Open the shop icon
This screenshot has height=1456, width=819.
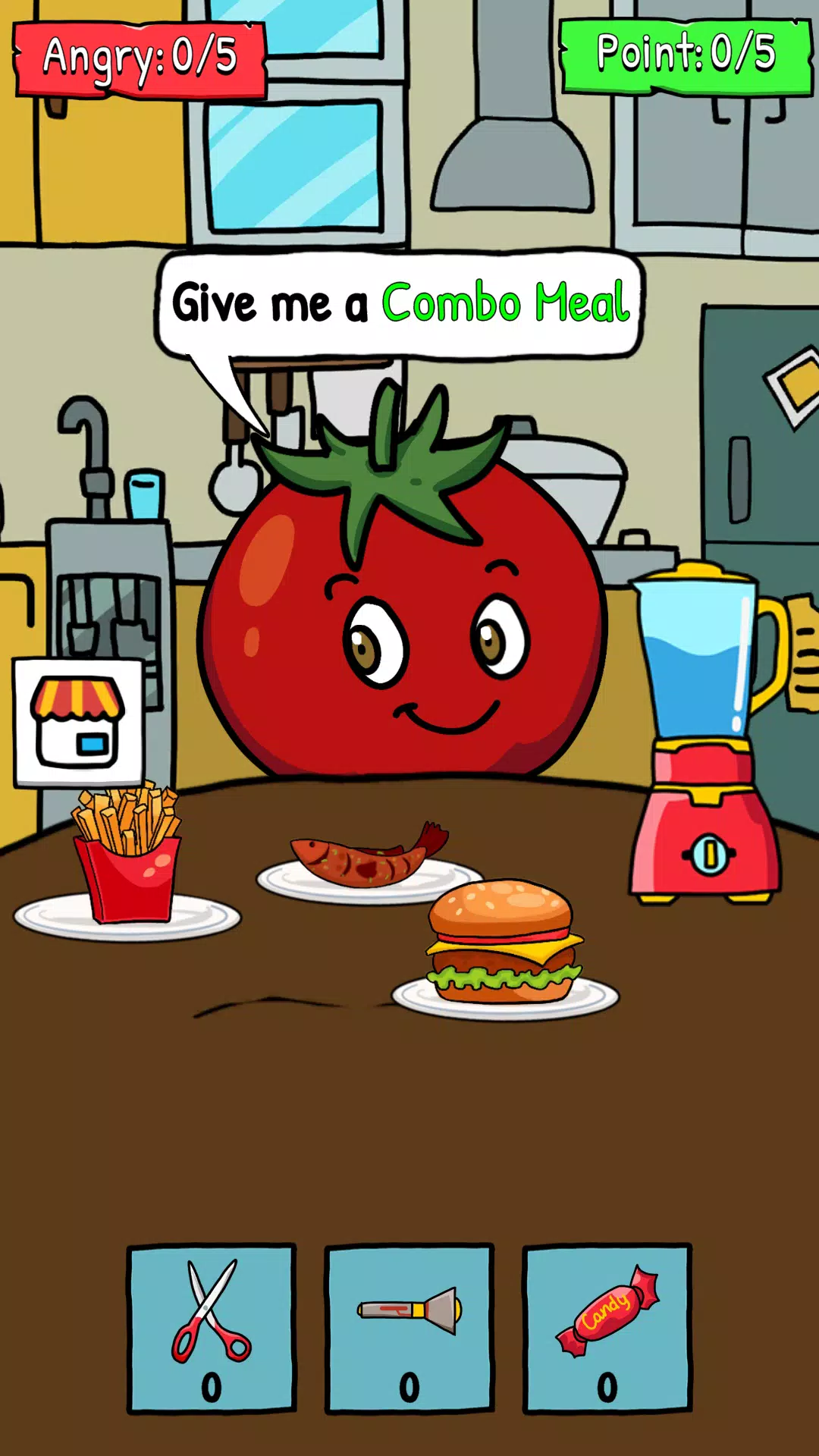coord(78,723)
